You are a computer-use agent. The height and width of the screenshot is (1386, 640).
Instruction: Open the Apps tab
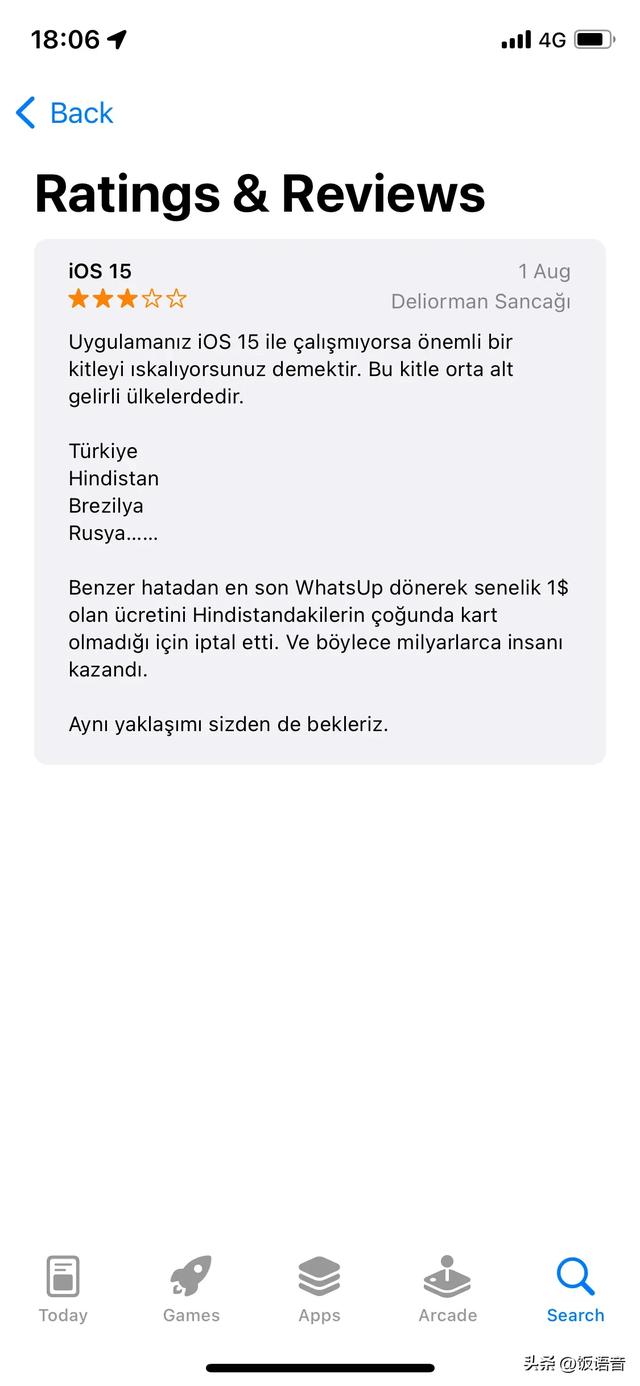[319, 1289]
